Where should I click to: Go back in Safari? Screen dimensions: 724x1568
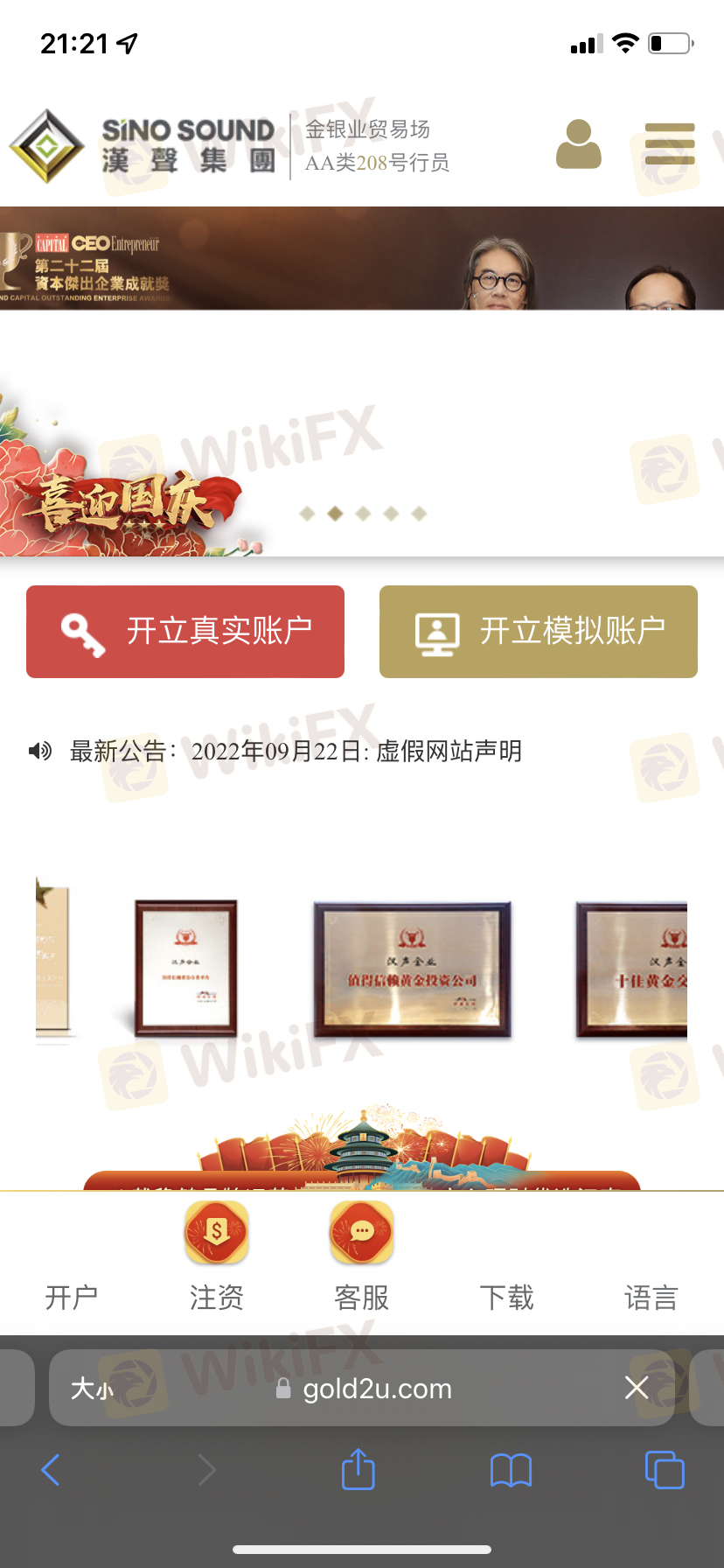[51, 1470]
